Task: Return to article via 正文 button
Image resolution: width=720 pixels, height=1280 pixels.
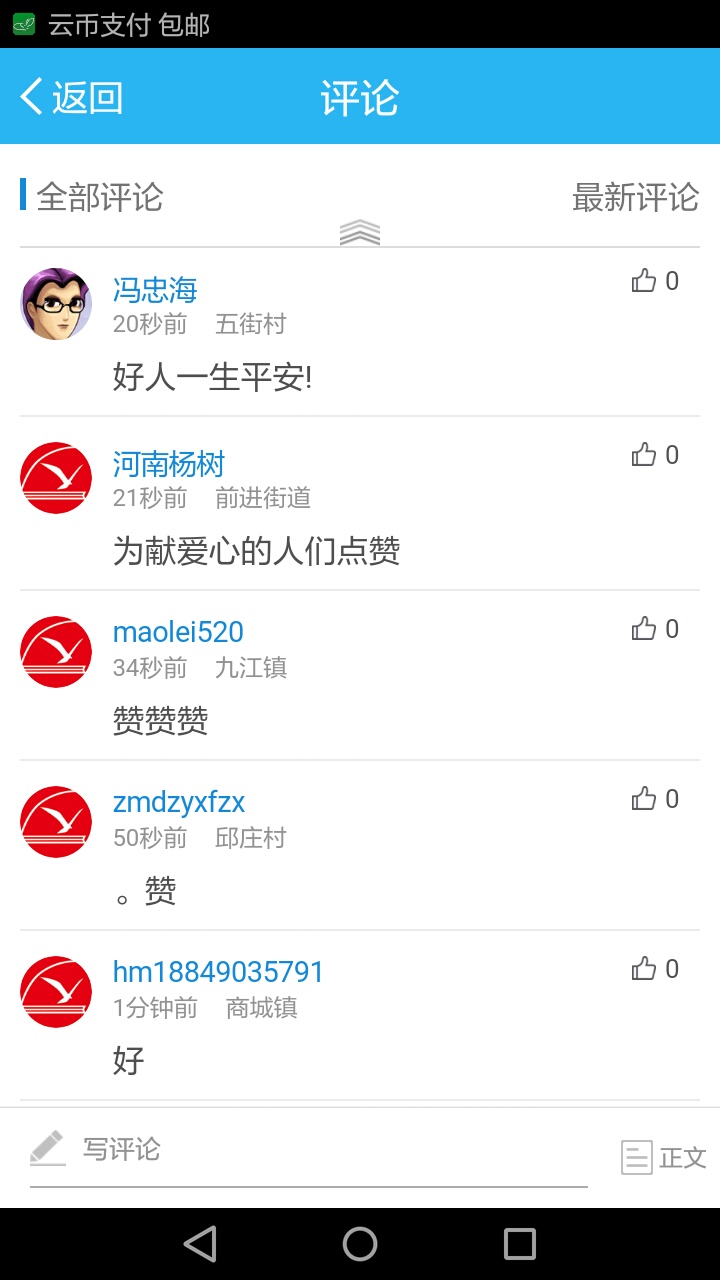Action: click(x=664, y=1158)
